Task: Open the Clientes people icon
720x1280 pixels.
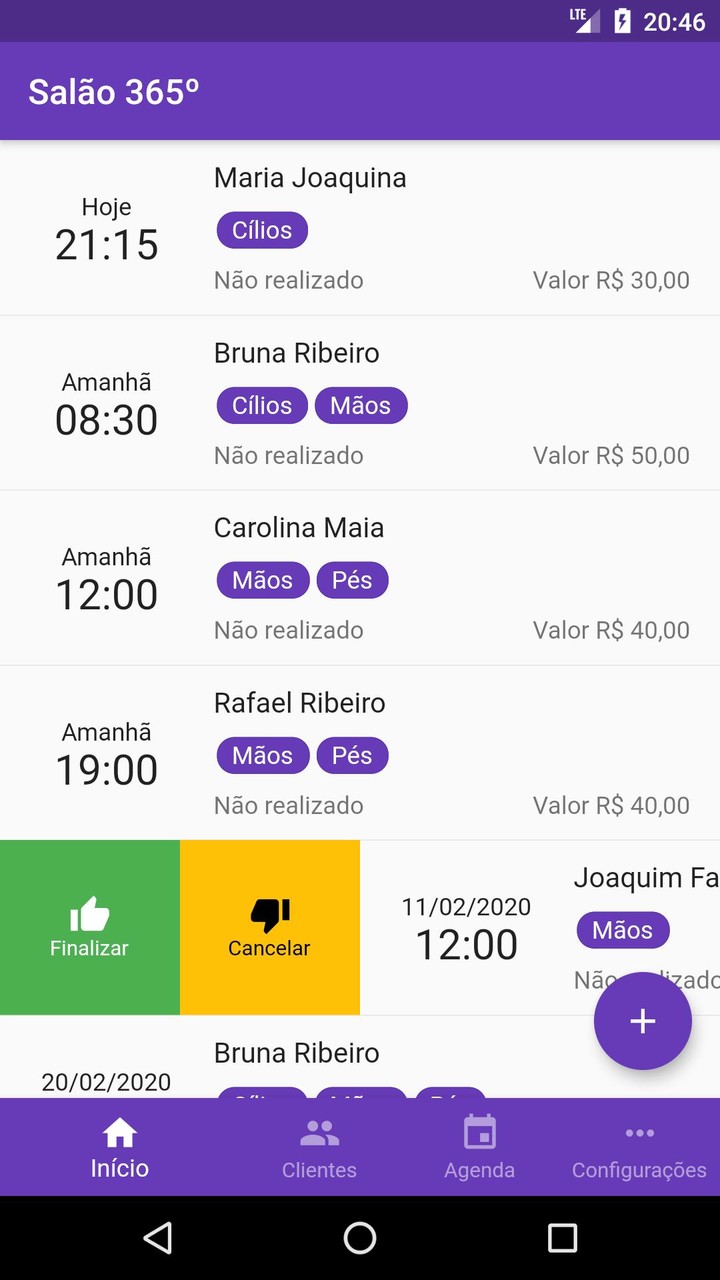Action: coord(319,1133)
